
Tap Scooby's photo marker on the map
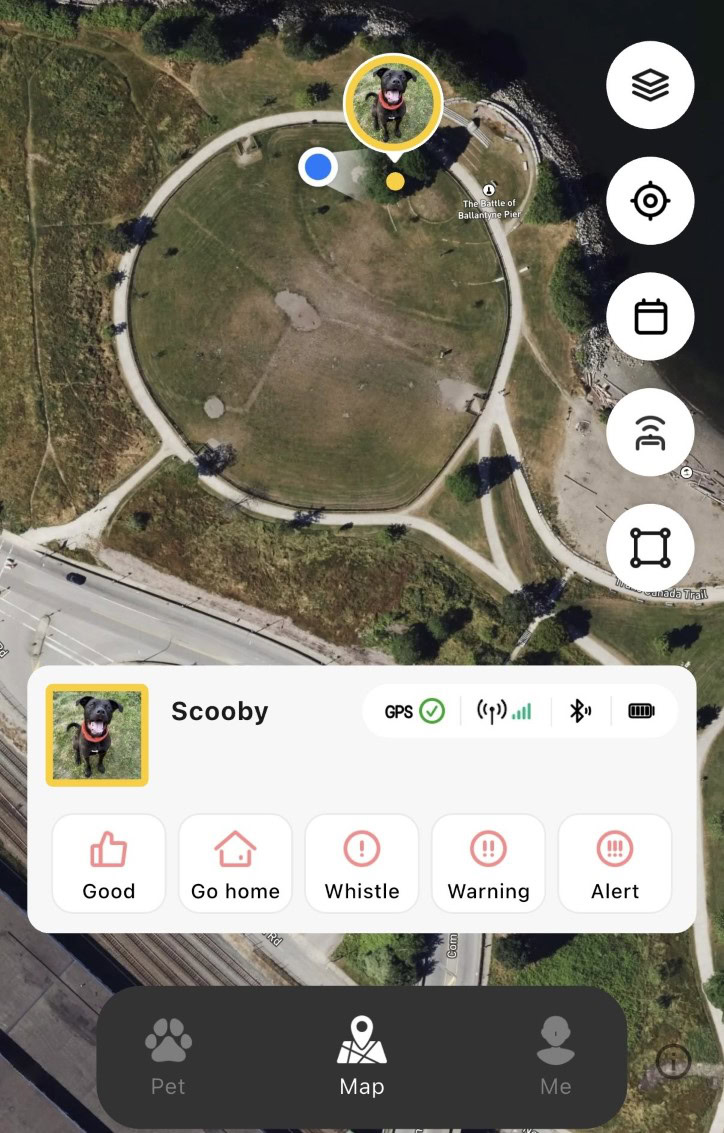393,102
